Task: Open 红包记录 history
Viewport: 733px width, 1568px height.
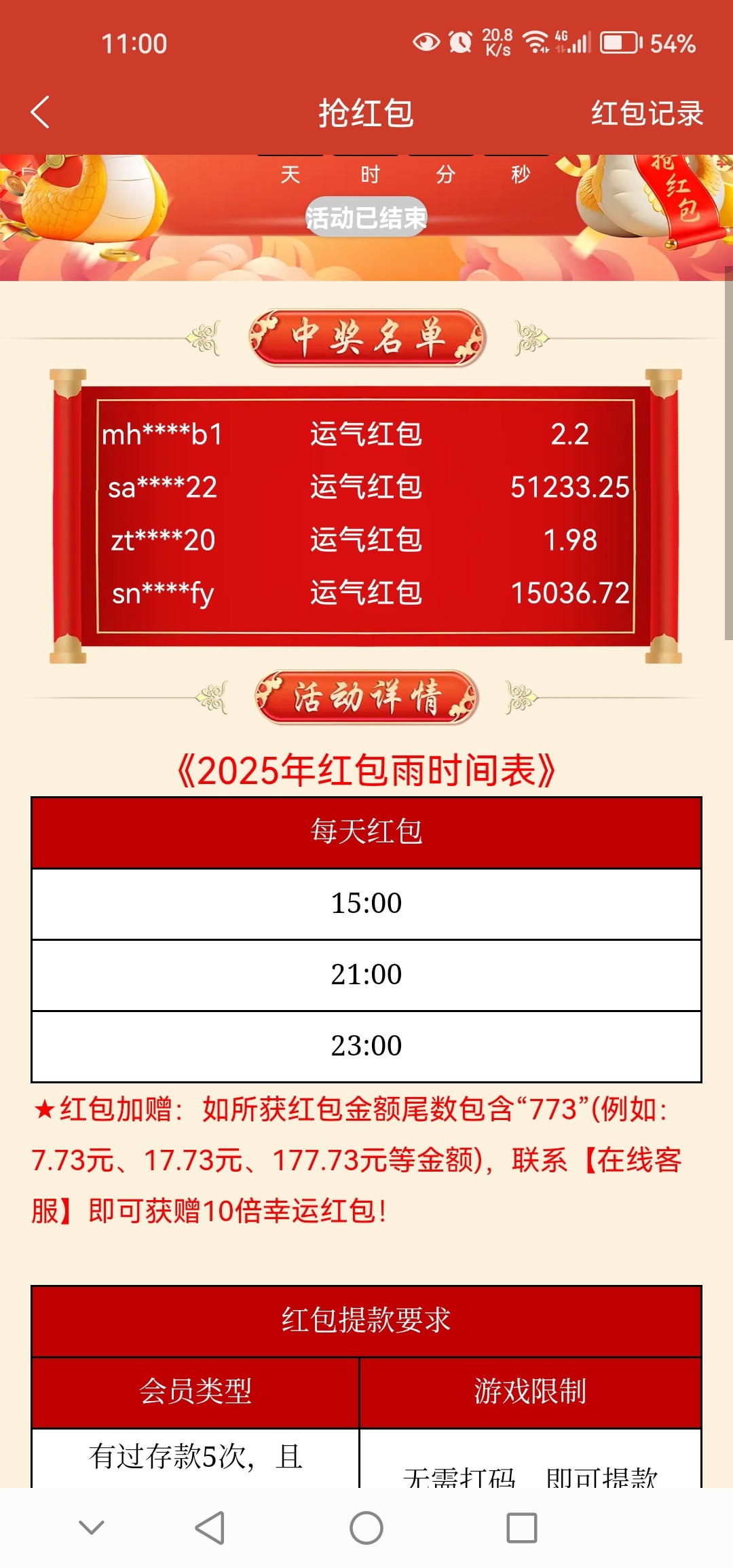Action: (x=647, y=113)
